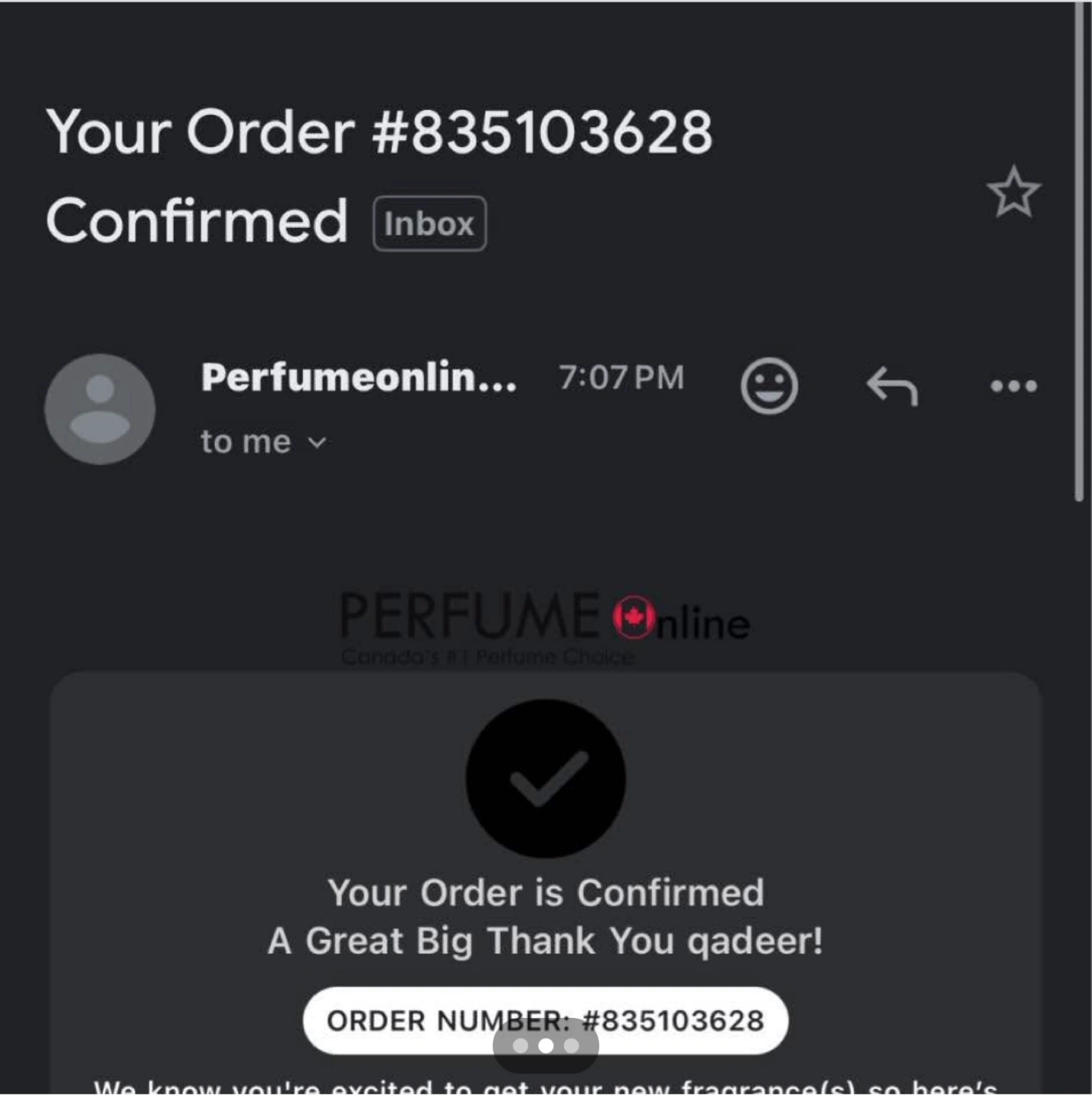
Task: Add an emoji reaction to the email
Action: tap(769, 386)
